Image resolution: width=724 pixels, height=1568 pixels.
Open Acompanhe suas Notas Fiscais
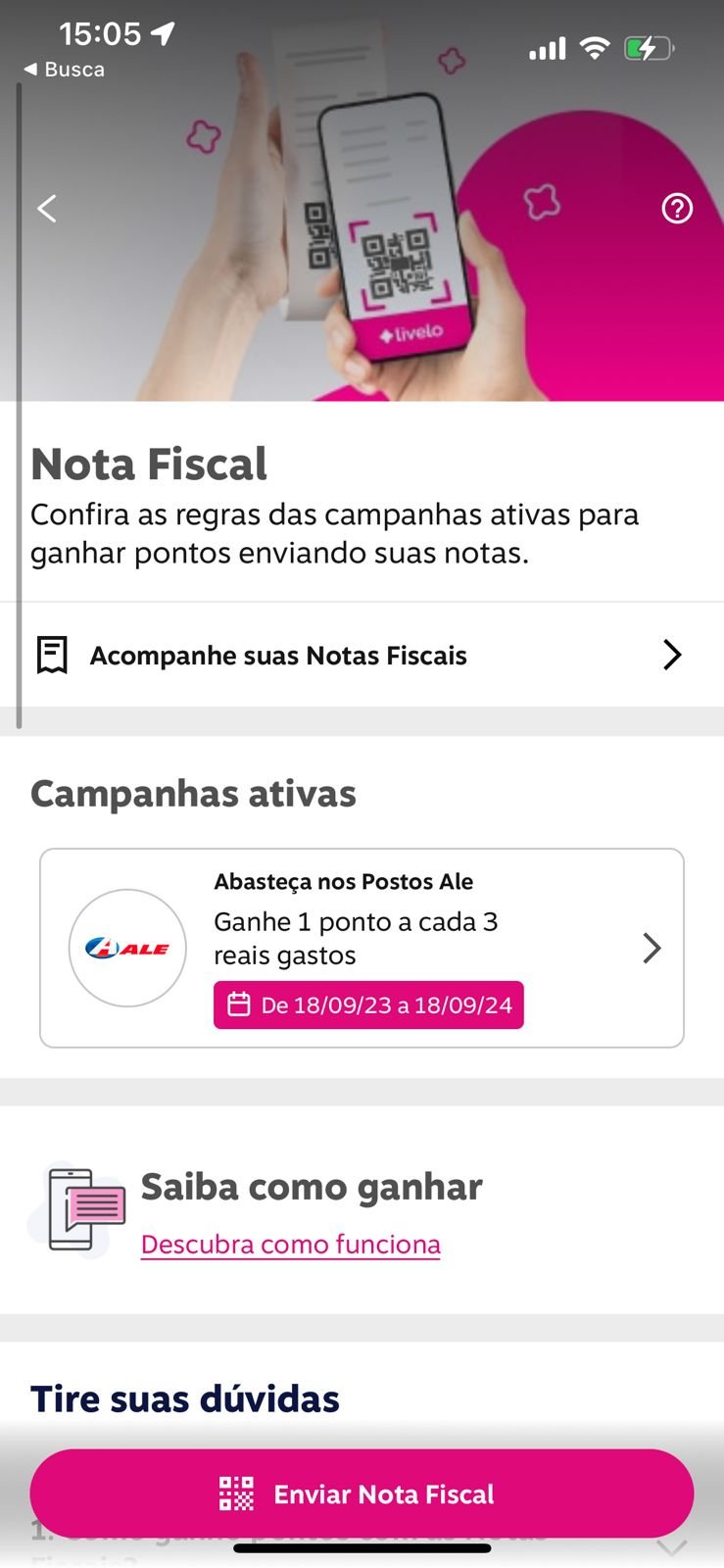click(x=362, y=655)
